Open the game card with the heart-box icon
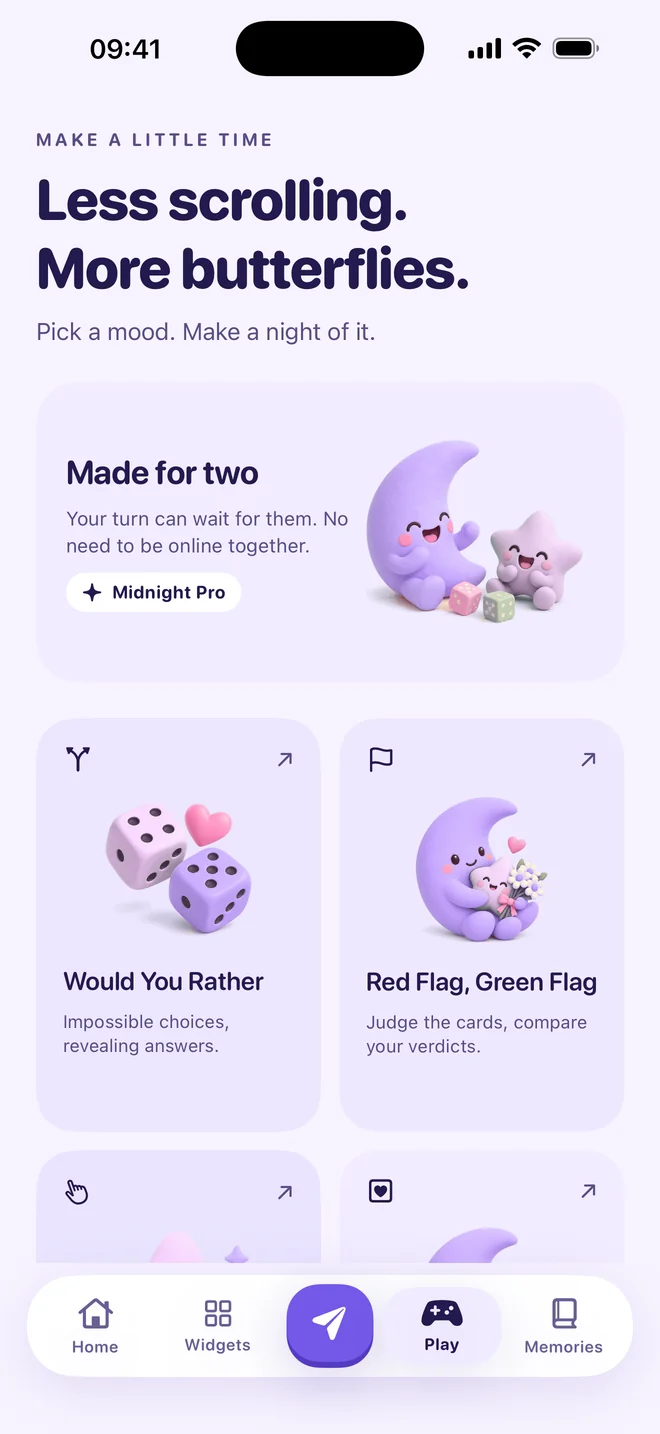660x1434 pixels. click(482, 1207)
